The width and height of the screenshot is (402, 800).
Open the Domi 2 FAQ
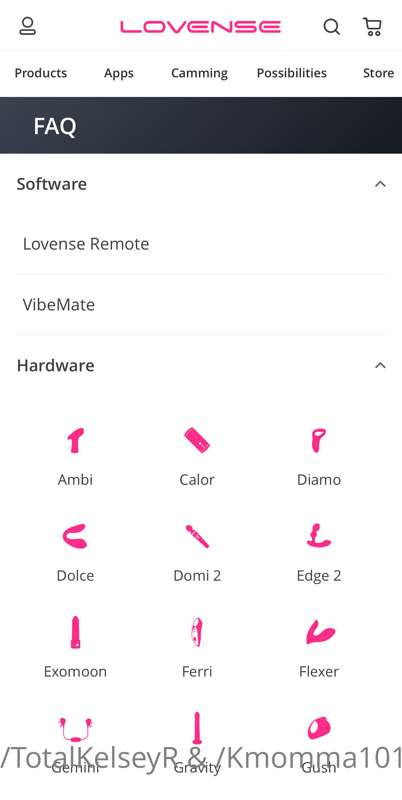click(197, 554)
